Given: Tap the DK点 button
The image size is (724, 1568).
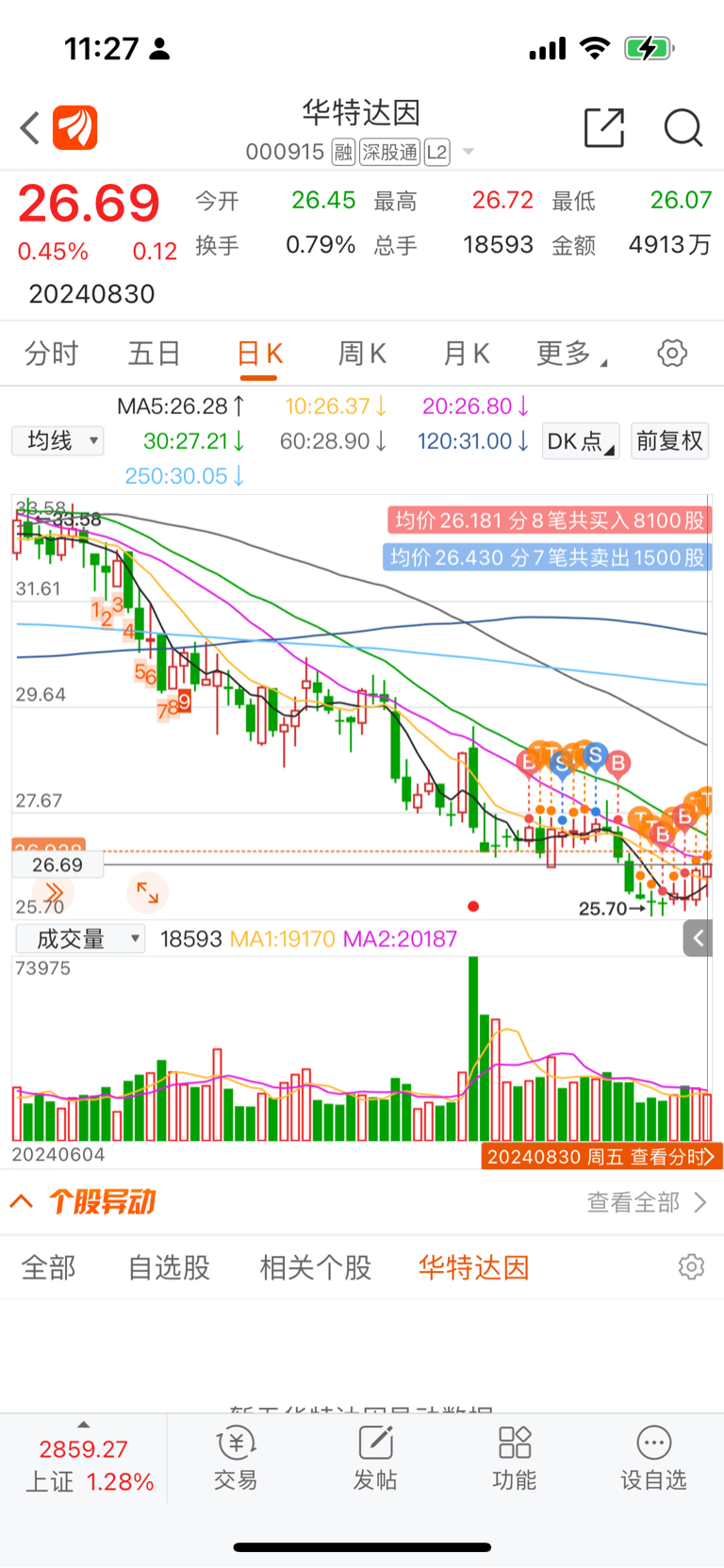Looking at the screenshot, I should (x=580, y=440).
